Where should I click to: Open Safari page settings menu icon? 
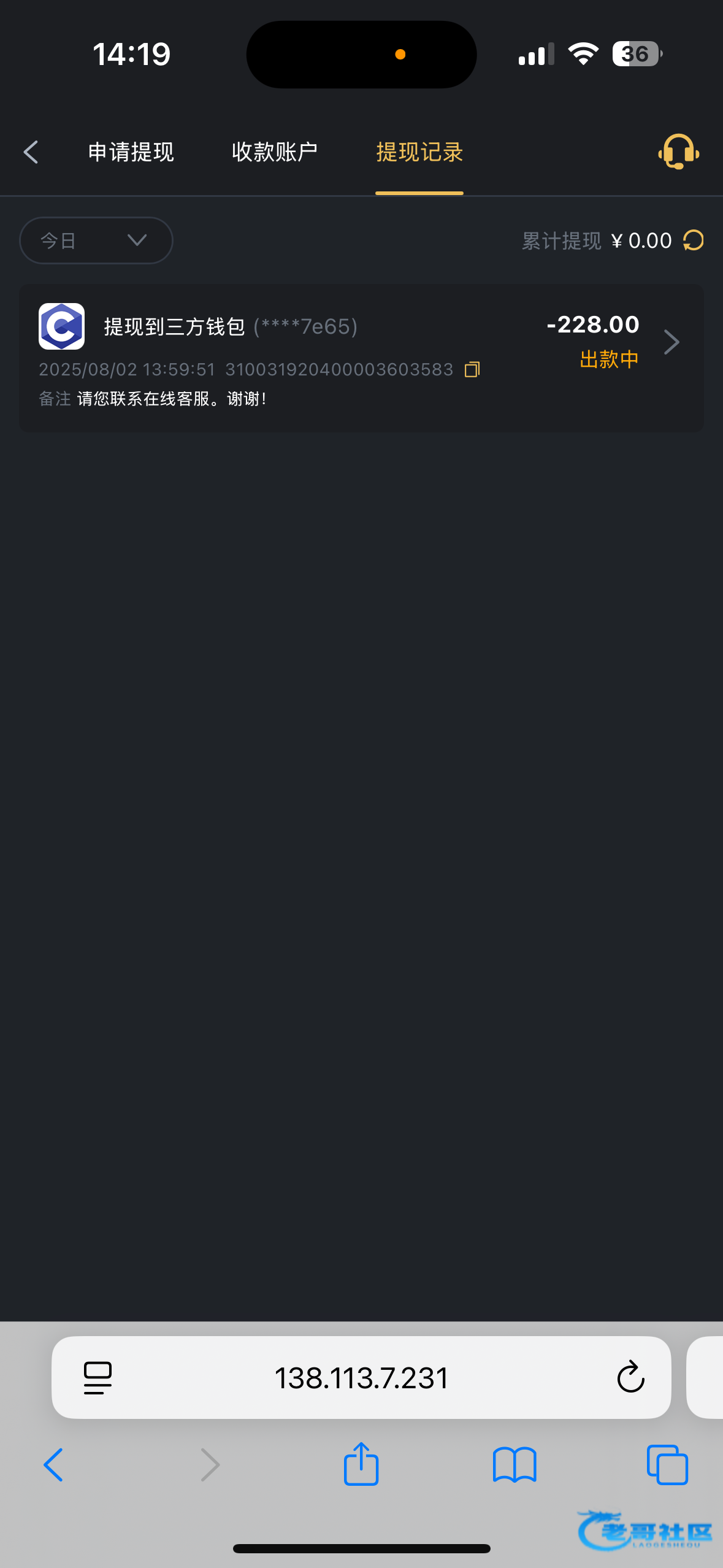coord(98,1378)
